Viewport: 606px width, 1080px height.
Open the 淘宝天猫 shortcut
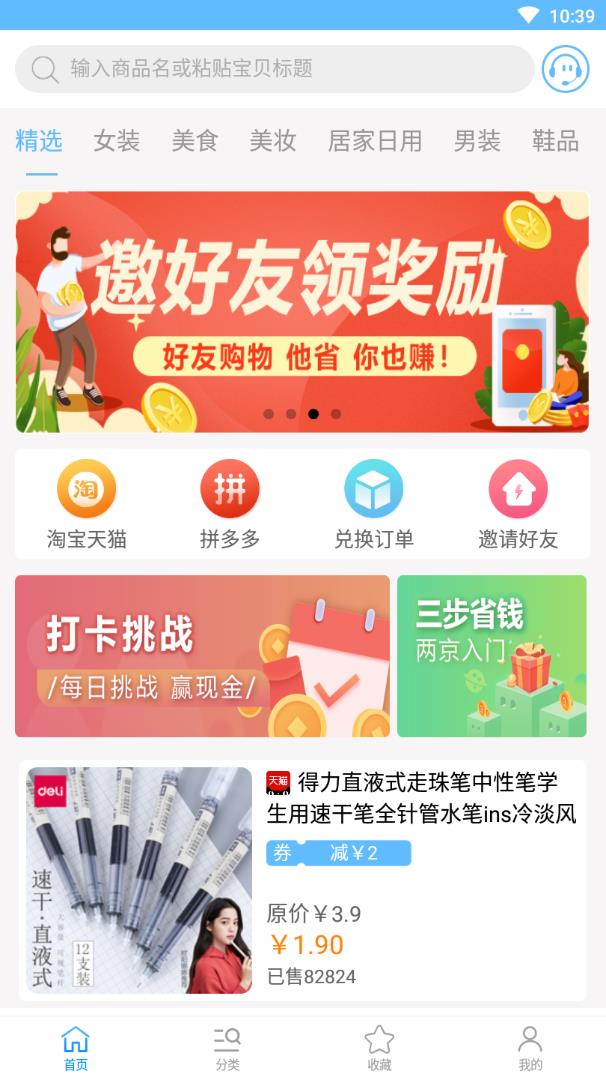[87, 505]
